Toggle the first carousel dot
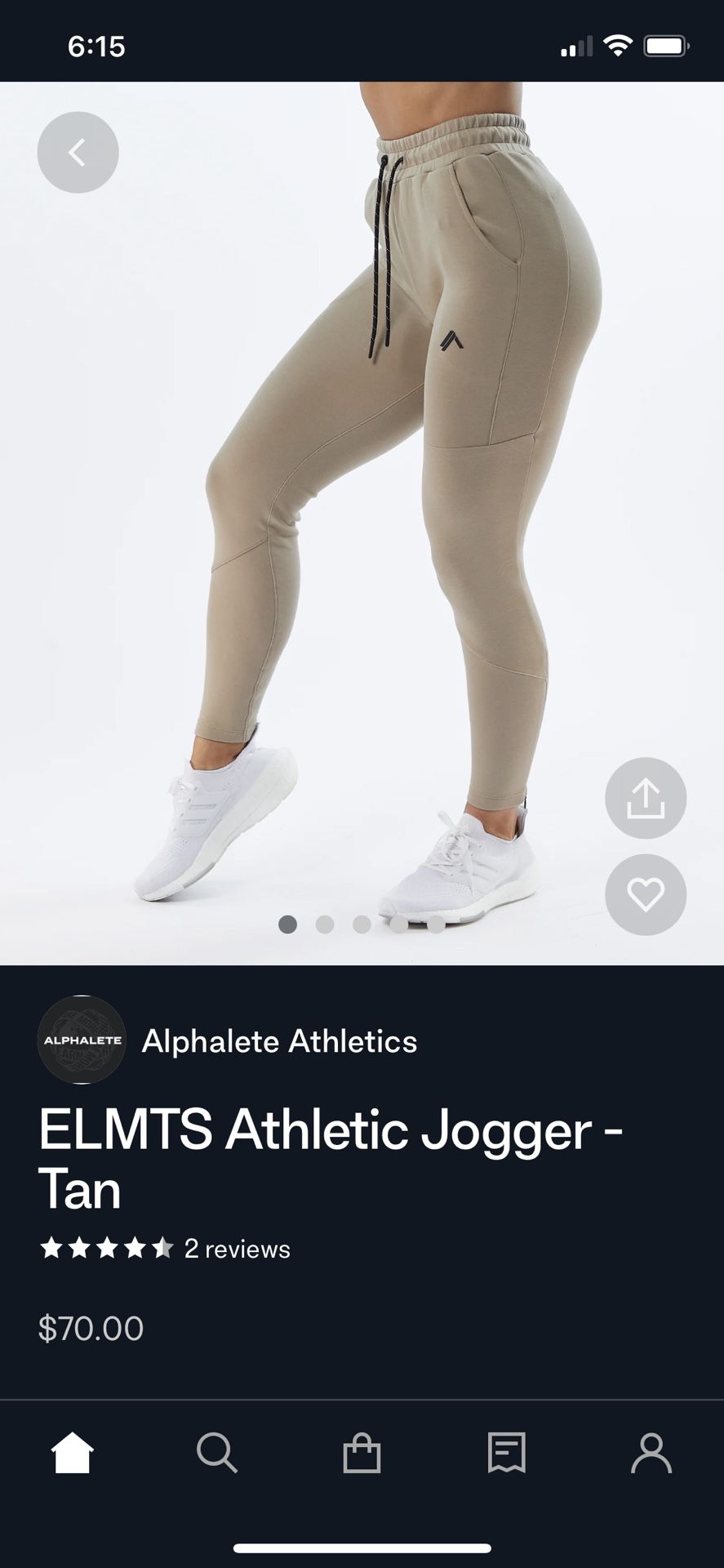The height and width of the screenshot is (1568, 724). point(287,924)
